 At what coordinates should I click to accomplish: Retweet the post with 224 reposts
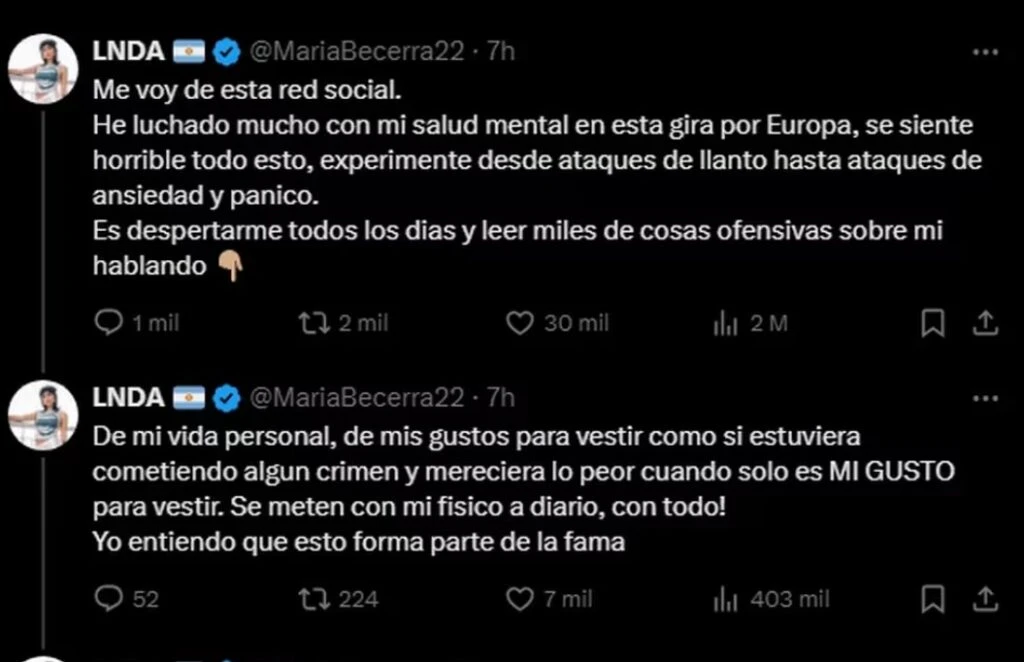click(x=316, y=599)
